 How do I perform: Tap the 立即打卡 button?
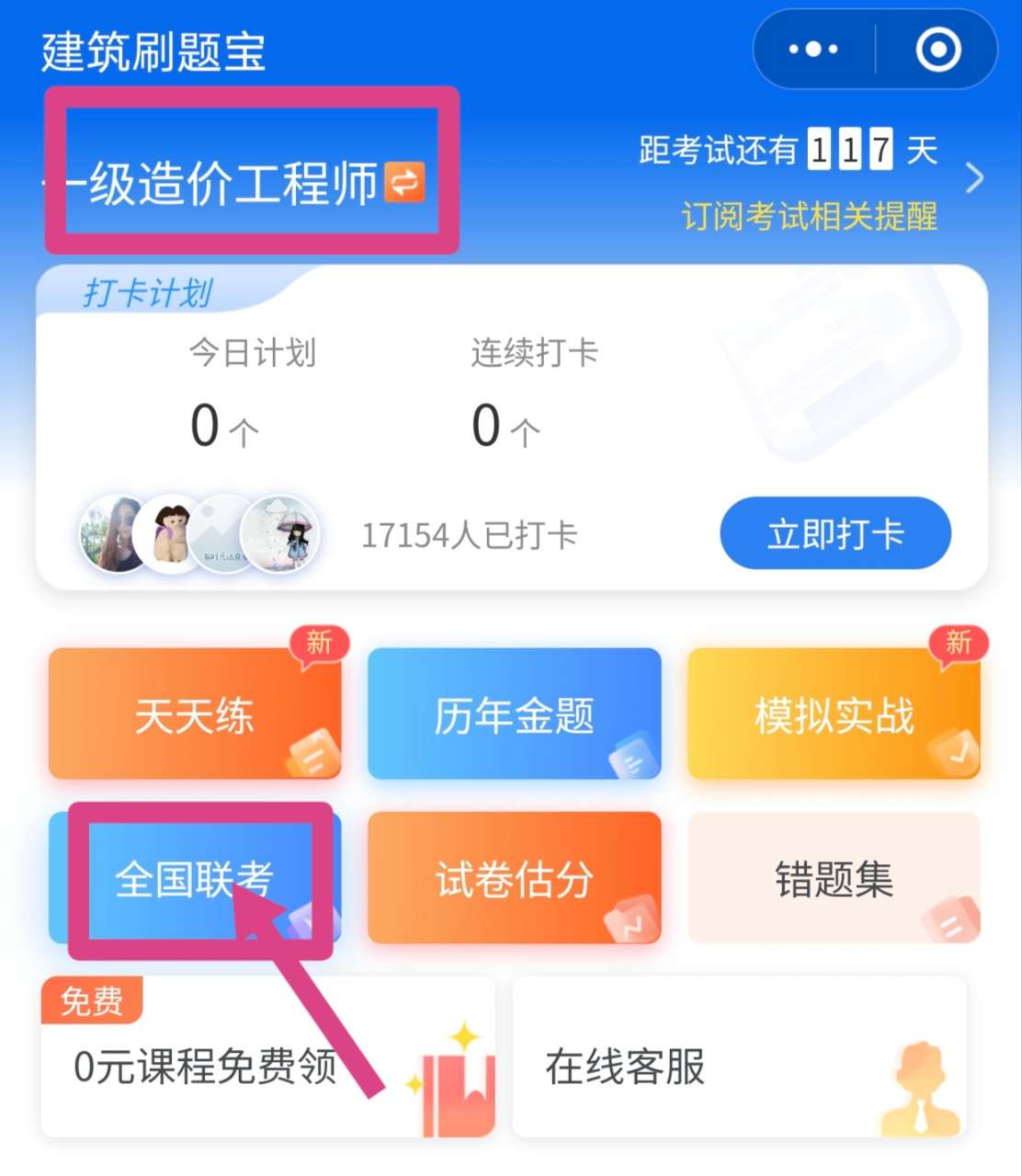click(x=835, y=534)
